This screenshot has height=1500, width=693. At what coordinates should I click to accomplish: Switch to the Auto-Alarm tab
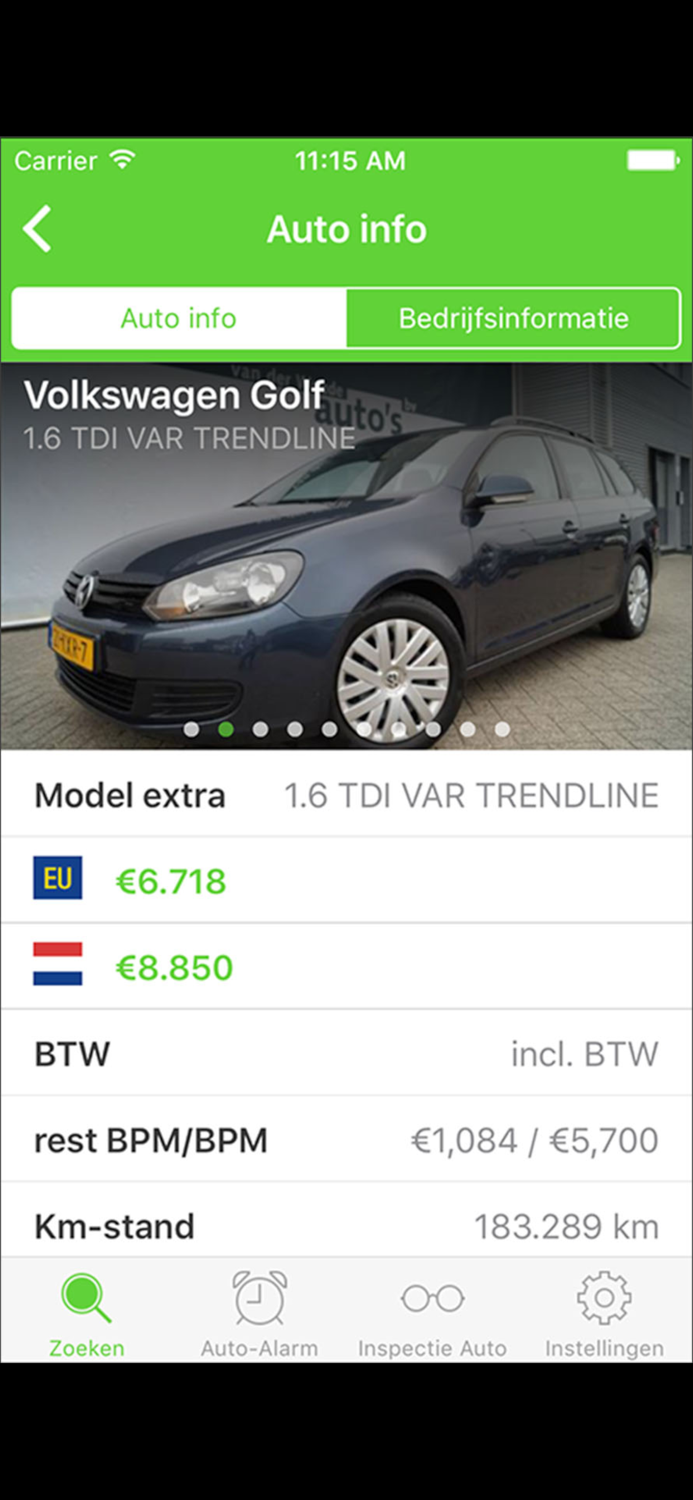[x=260, y=1311]
